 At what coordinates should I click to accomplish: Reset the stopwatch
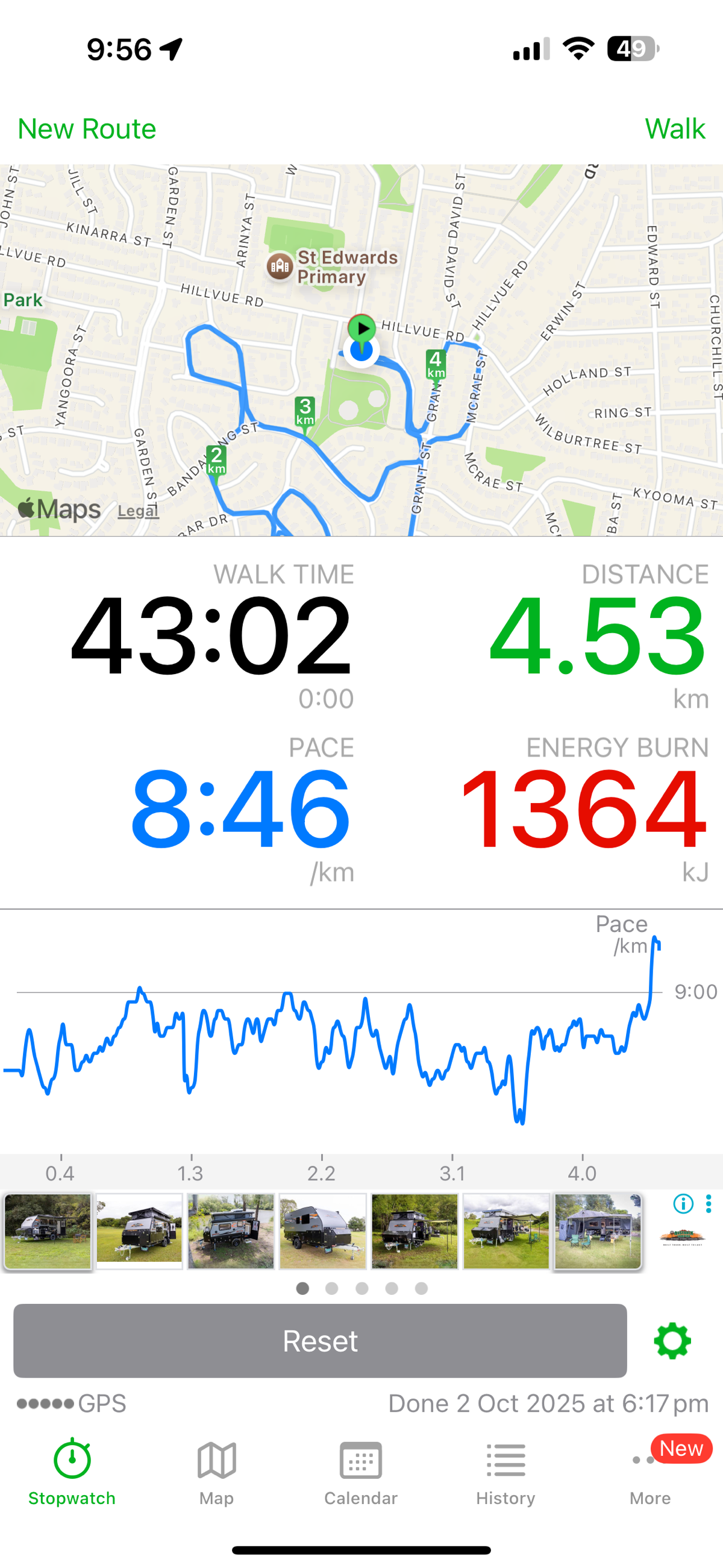click(320, 1341)
